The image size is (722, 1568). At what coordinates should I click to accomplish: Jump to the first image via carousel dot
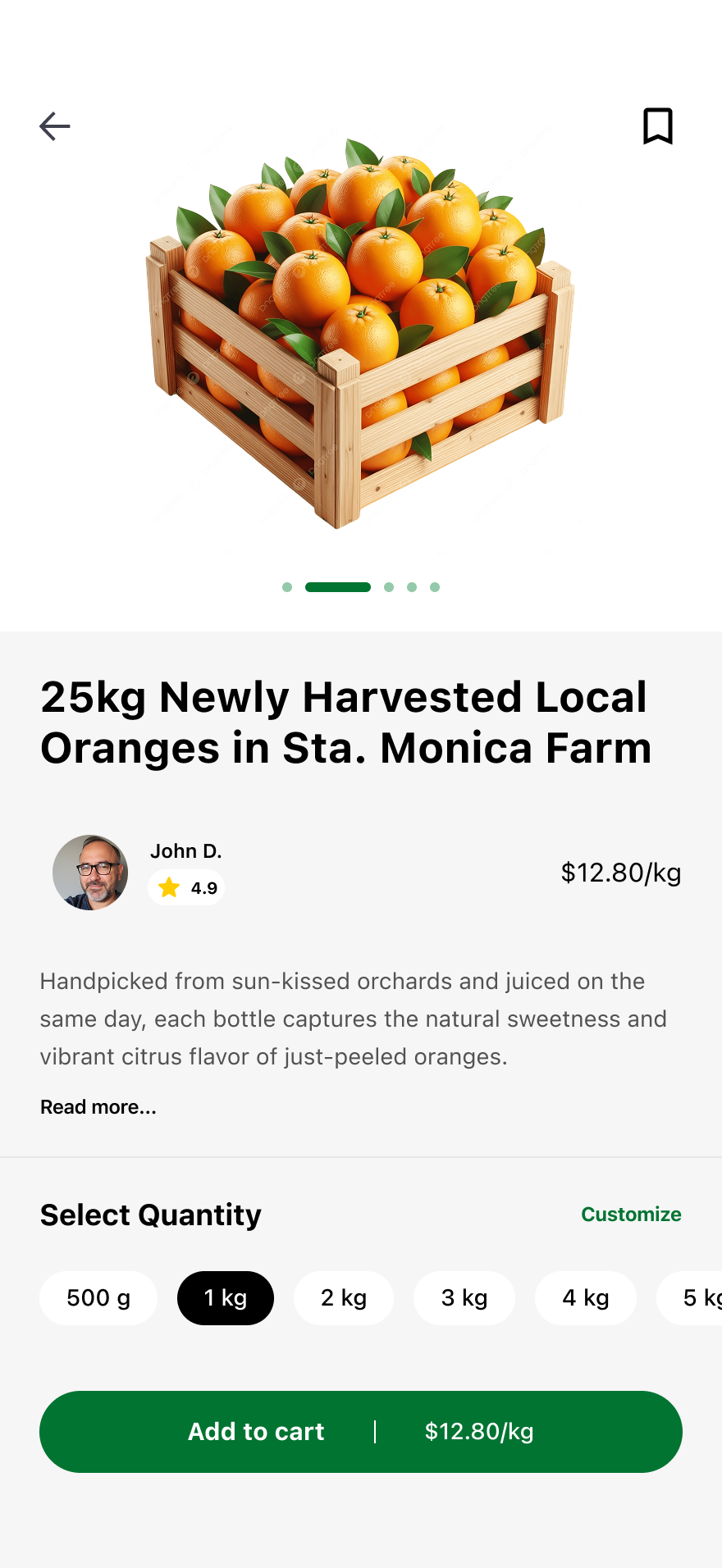click(287, 586)
